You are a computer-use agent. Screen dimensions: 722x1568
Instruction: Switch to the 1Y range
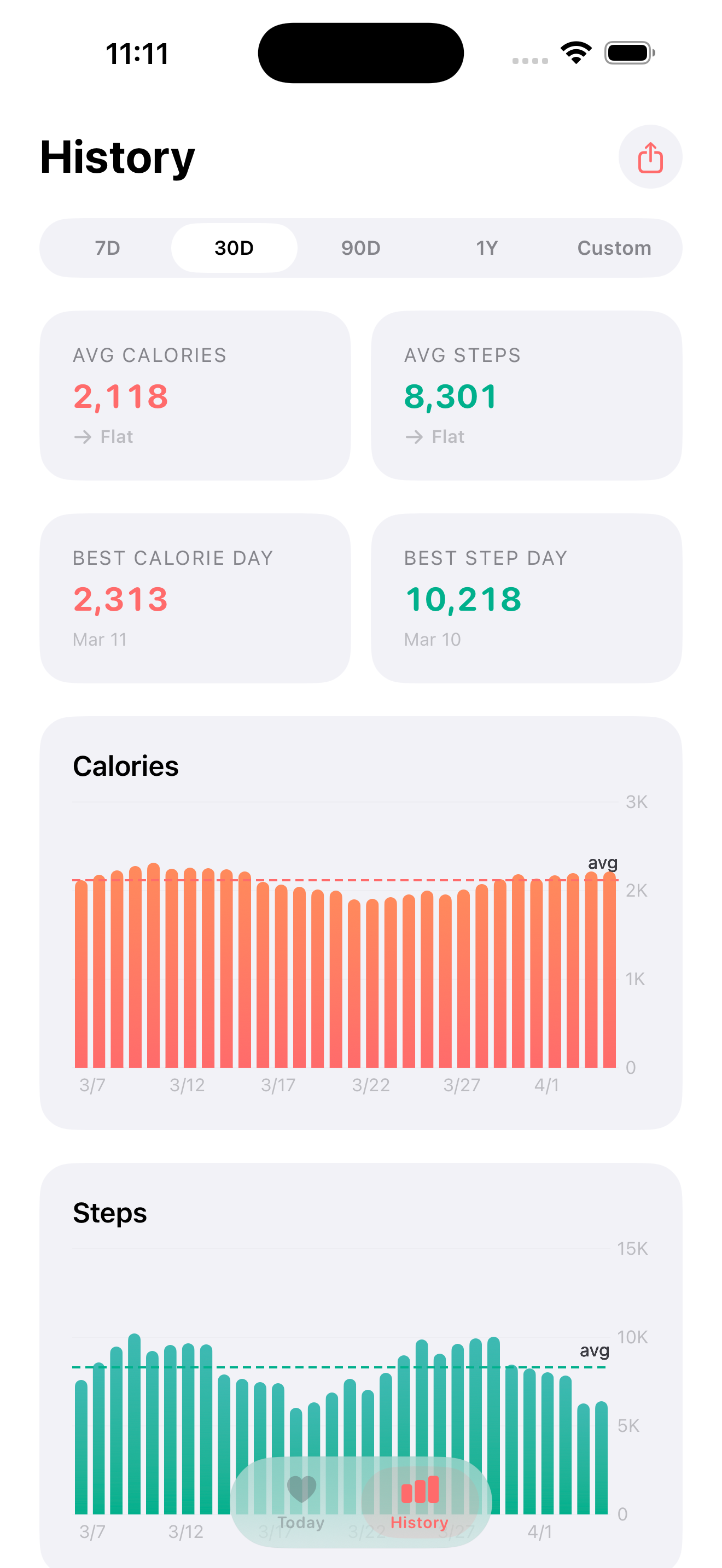click(486, 248)
